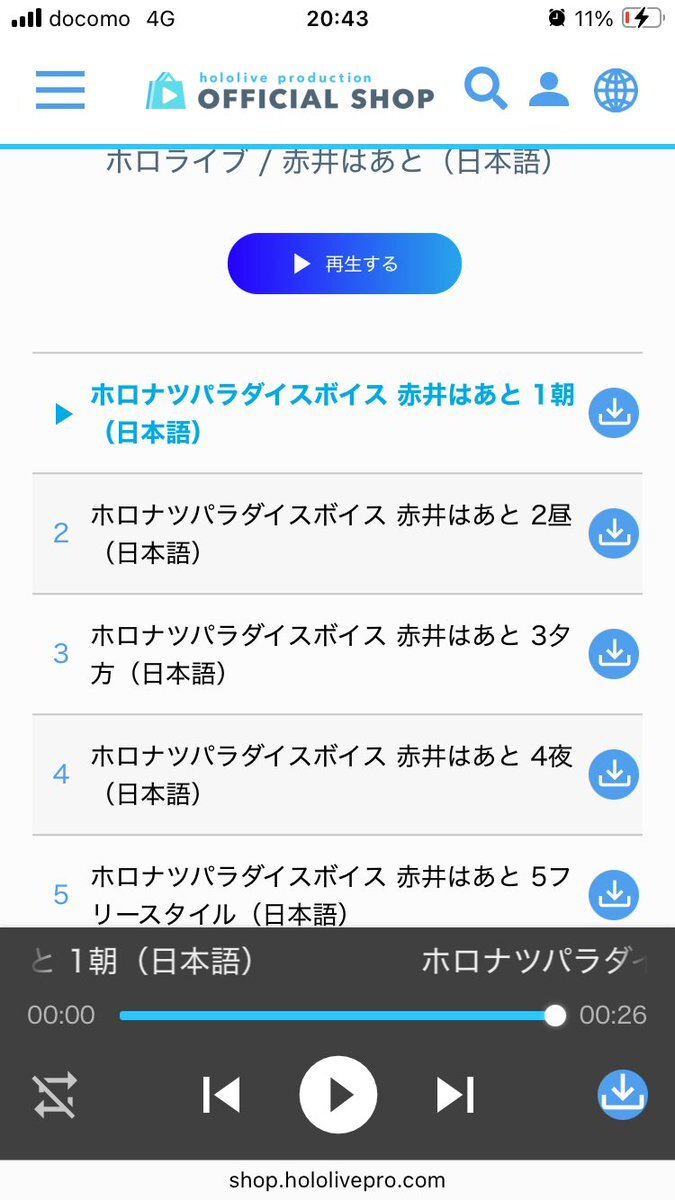
Task: Download the 4夜 track
Action: [x=613, y=774]
